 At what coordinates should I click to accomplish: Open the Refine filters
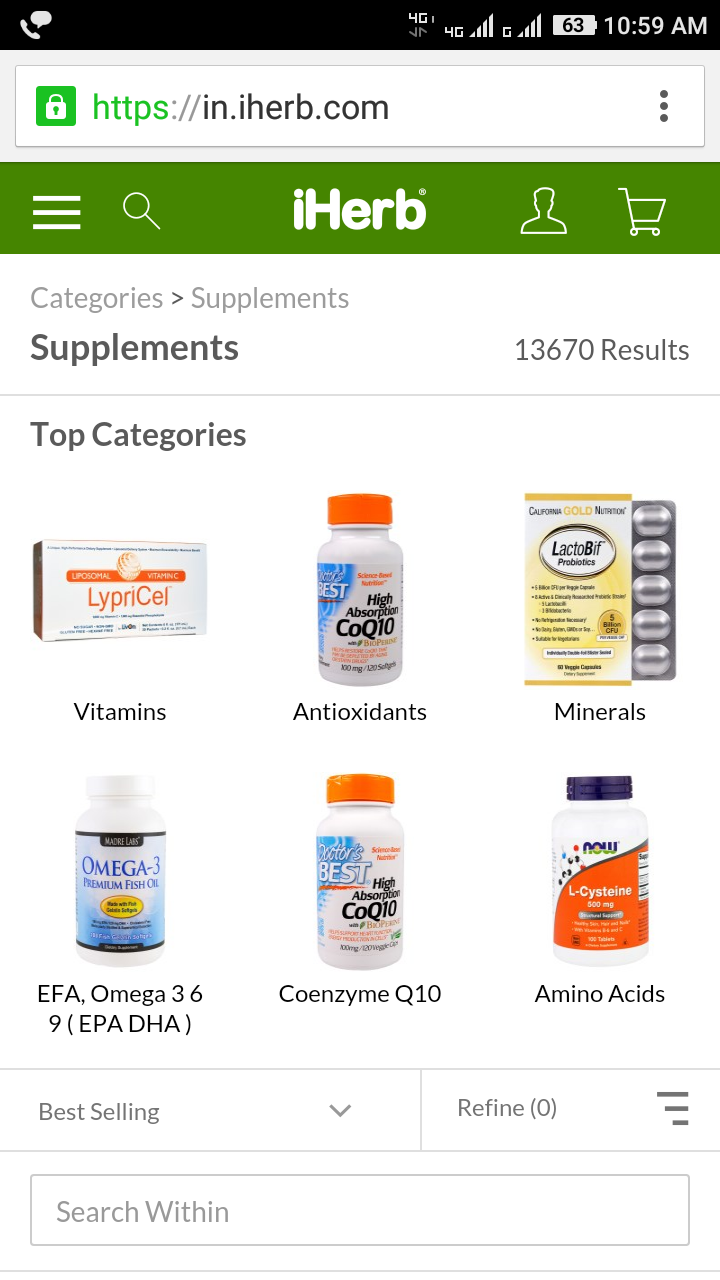570,1109
